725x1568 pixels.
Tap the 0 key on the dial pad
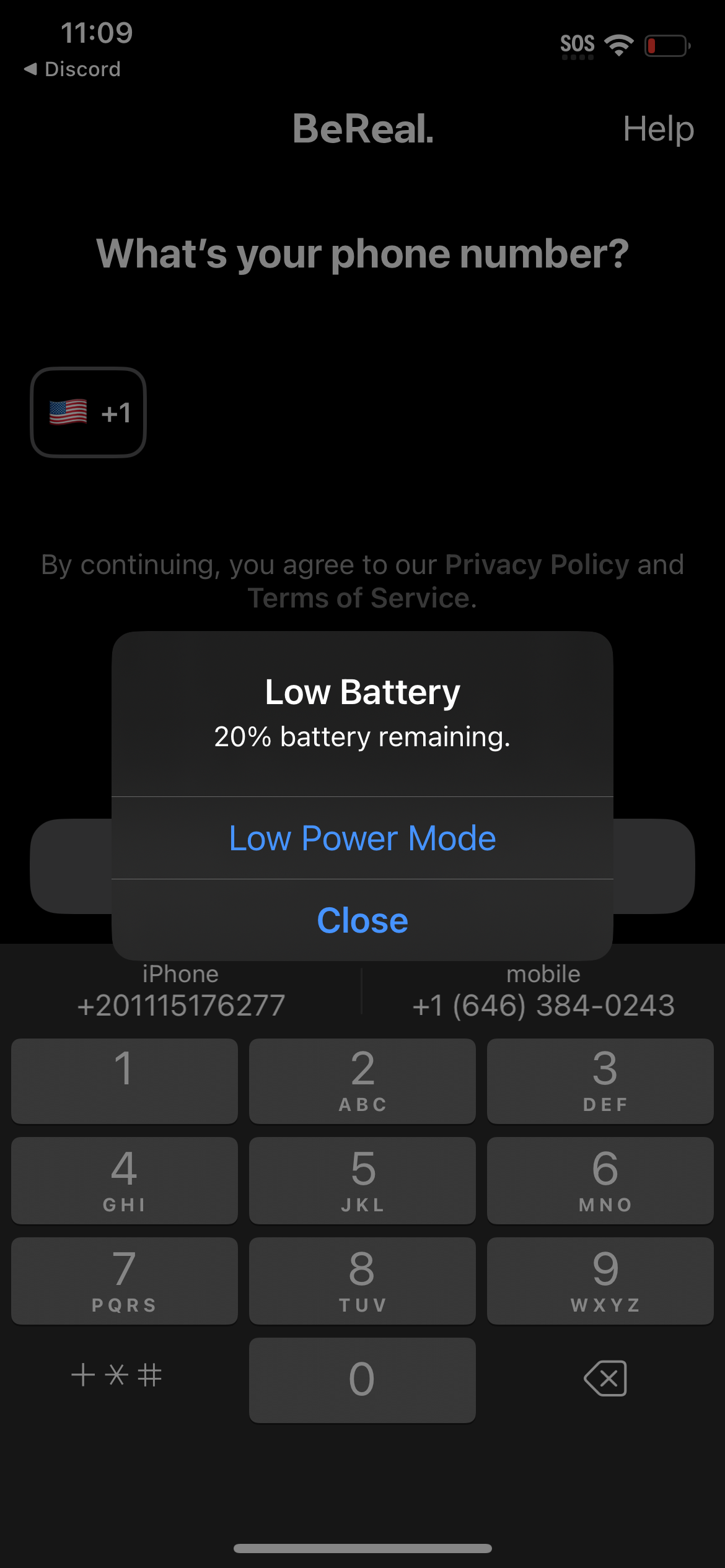[x=362, y=1379]
